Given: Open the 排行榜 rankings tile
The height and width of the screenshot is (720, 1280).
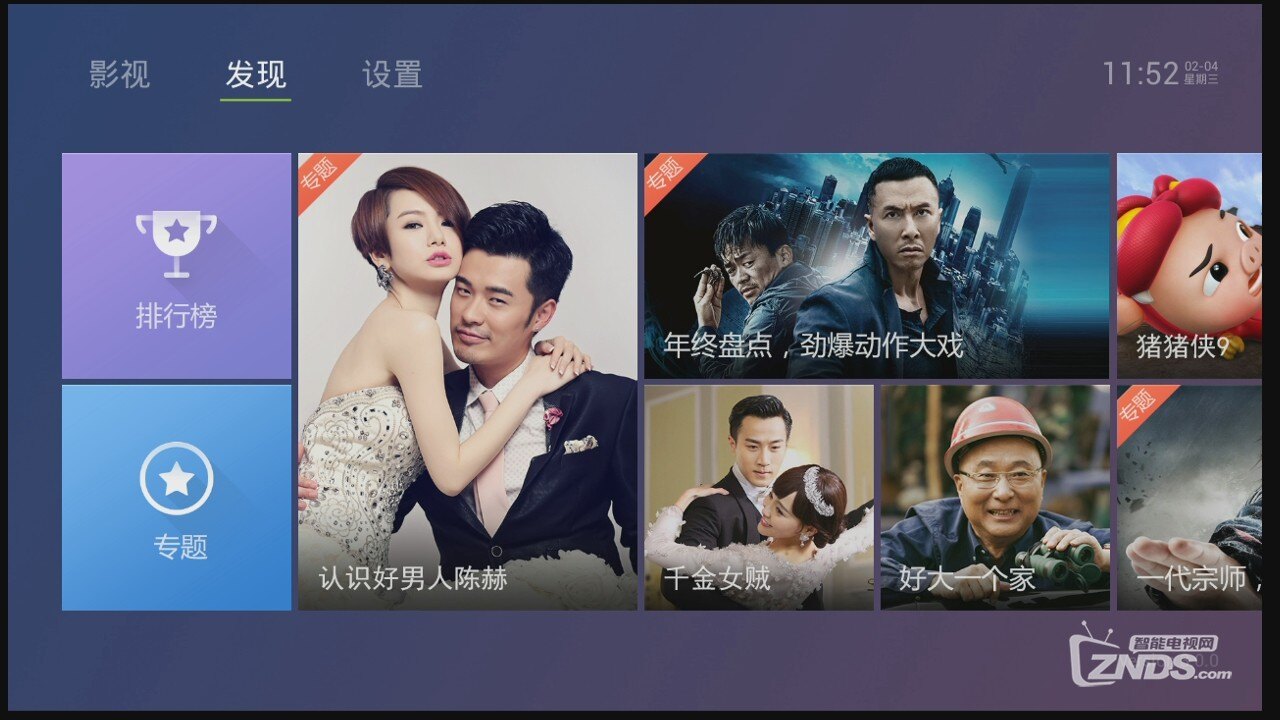Looking at the screenshot, I should [x=176, y=266].
